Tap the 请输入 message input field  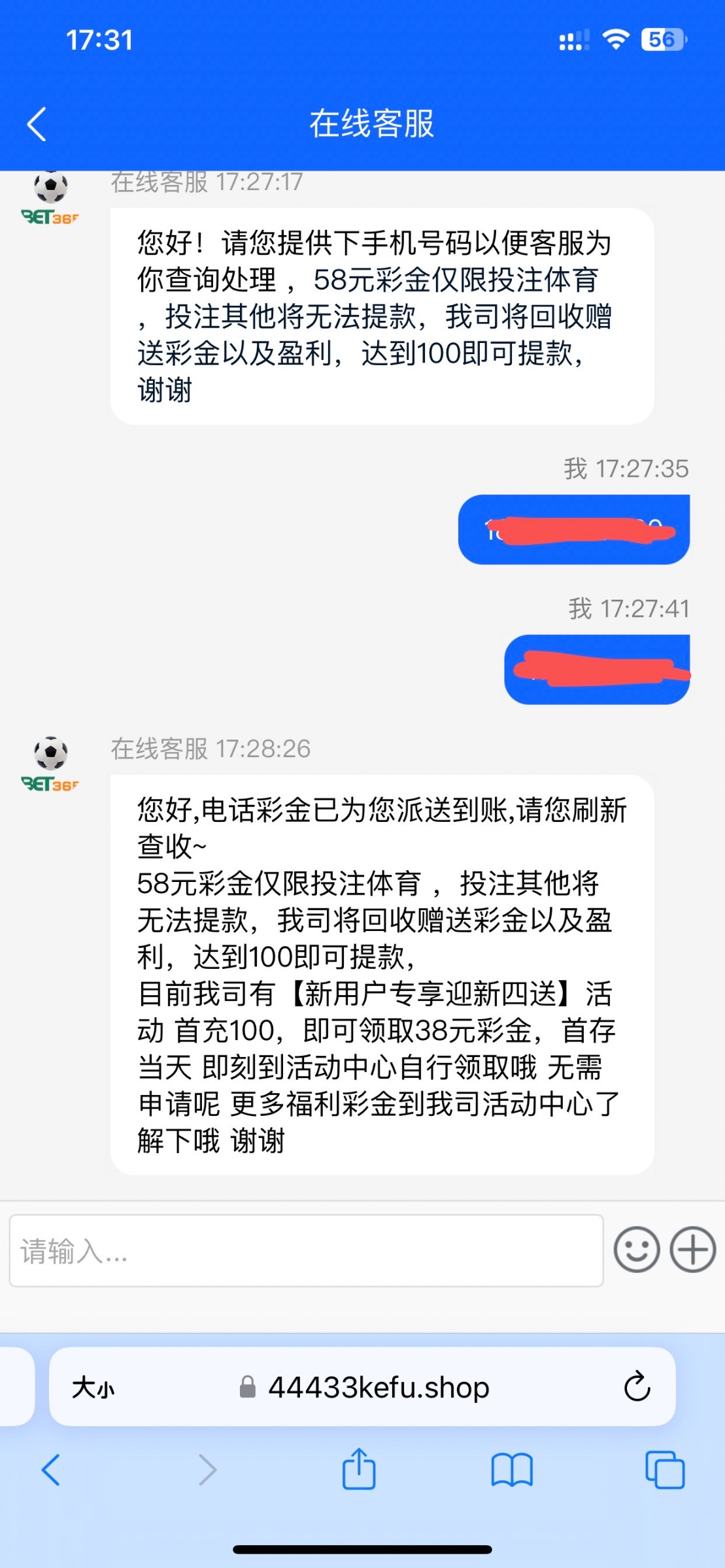point(306,1250)
